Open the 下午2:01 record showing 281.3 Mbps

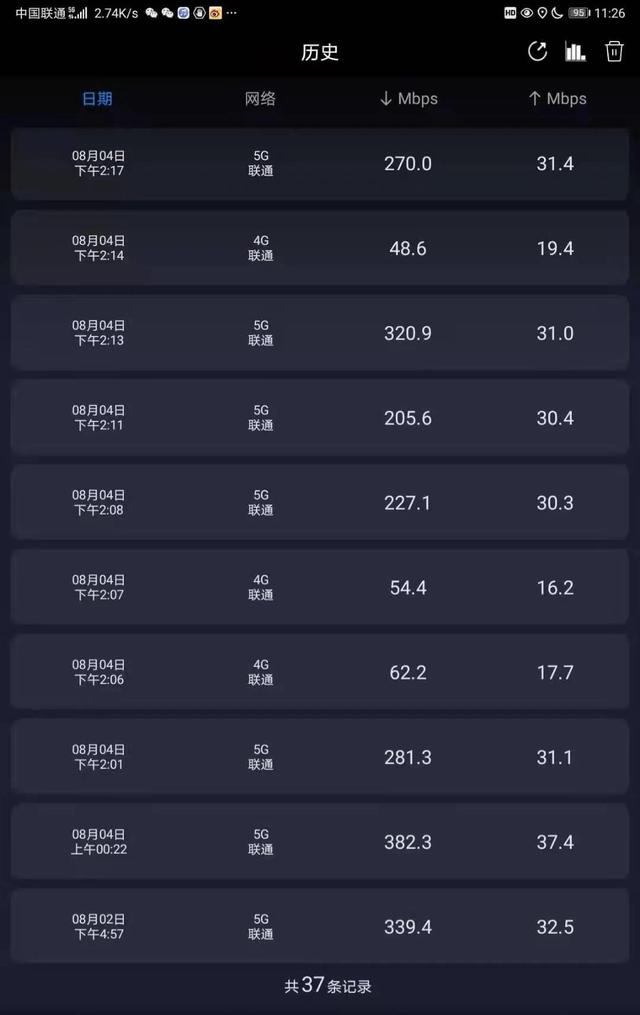click(x=320, y=757)
